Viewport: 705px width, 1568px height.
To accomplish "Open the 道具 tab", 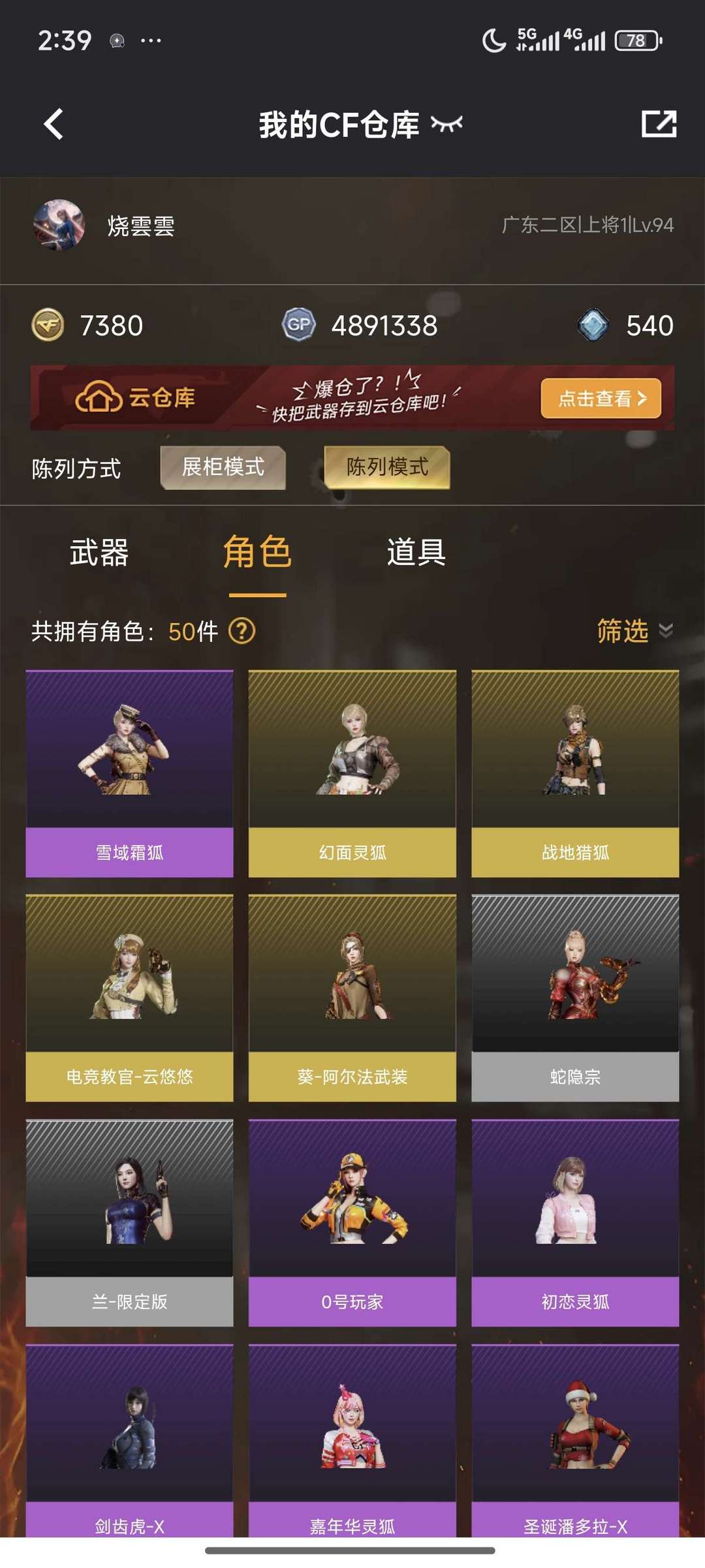I will [416, 555].
